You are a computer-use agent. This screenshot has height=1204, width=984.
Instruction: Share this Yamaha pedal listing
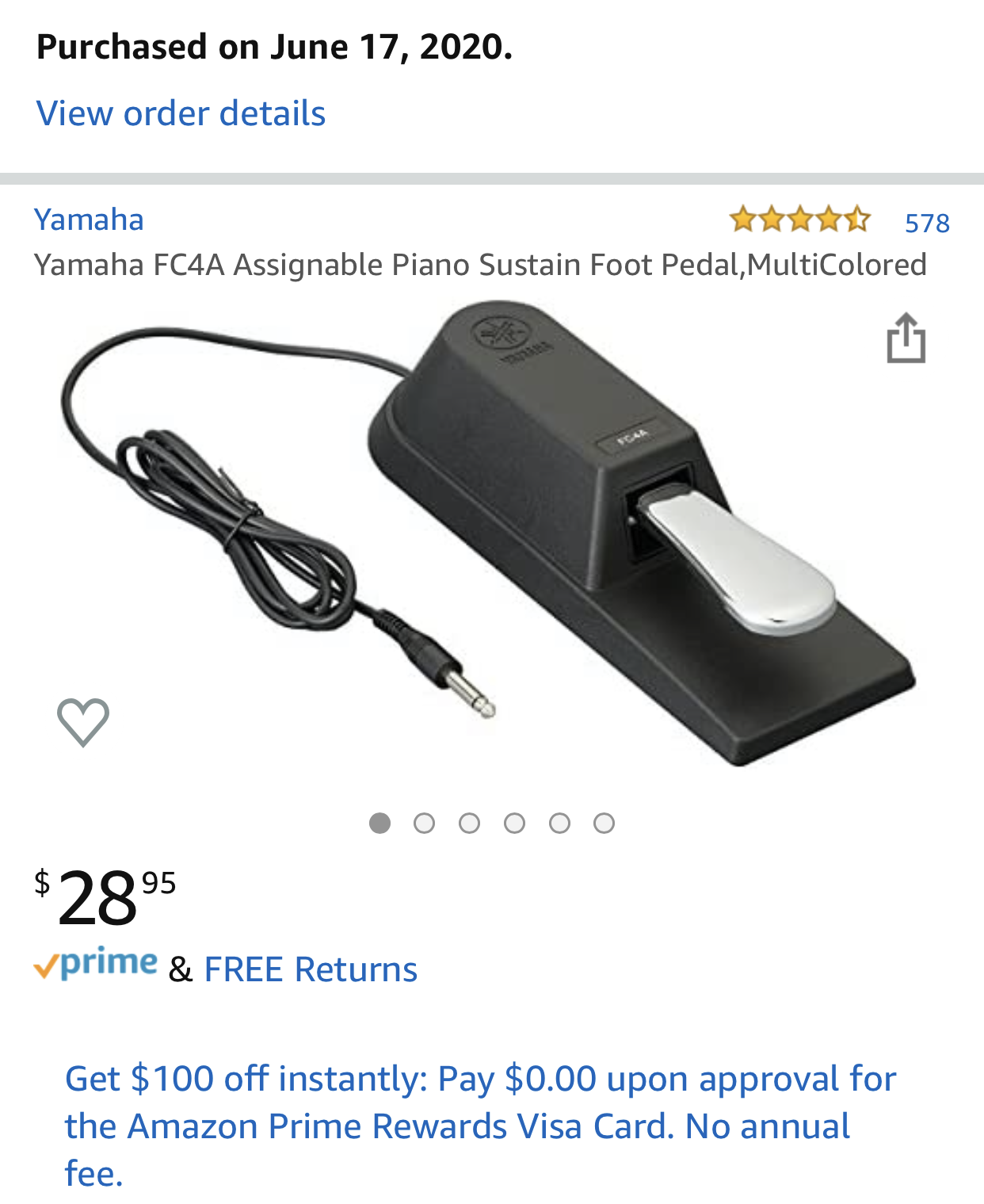click(x=906, y=338)
